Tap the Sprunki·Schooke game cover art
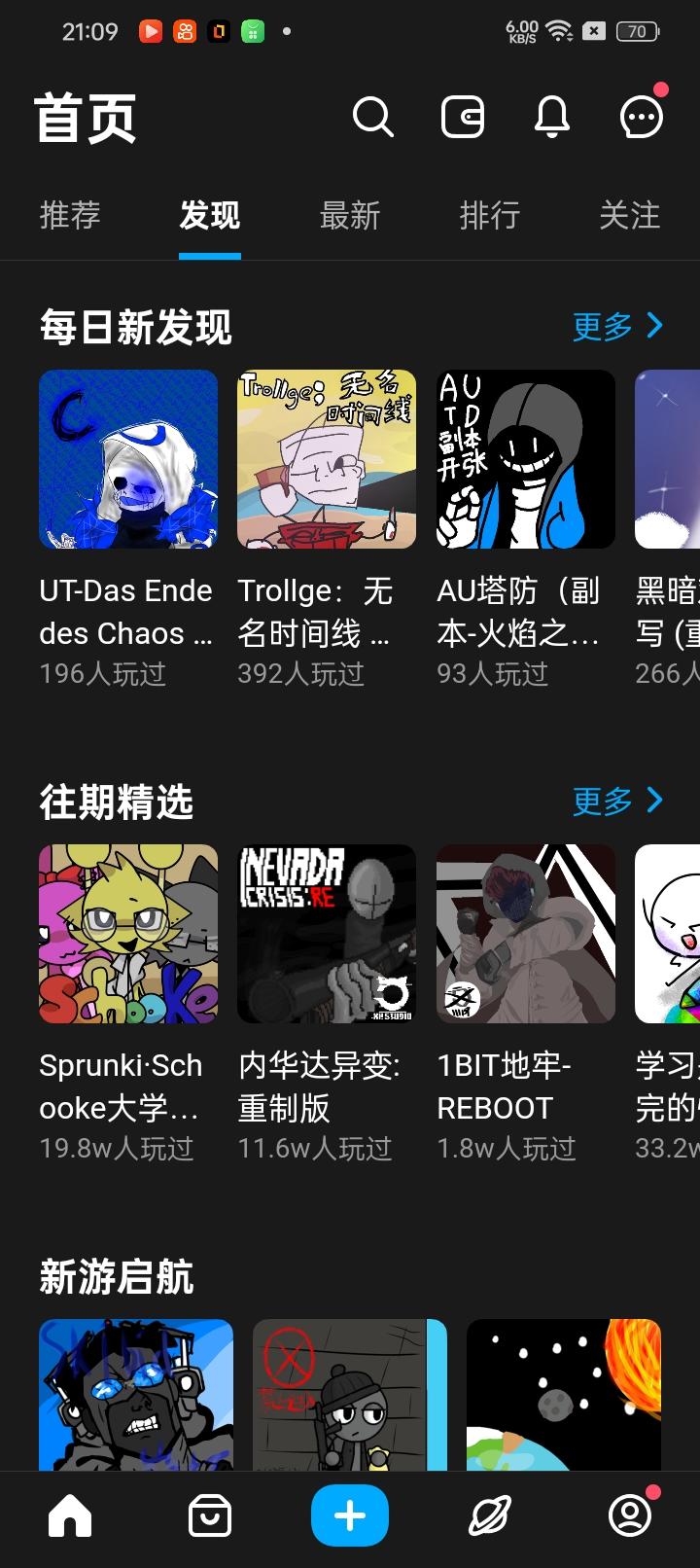The height and width of the screenshot is (1568, 700). [x=127, y=933]
